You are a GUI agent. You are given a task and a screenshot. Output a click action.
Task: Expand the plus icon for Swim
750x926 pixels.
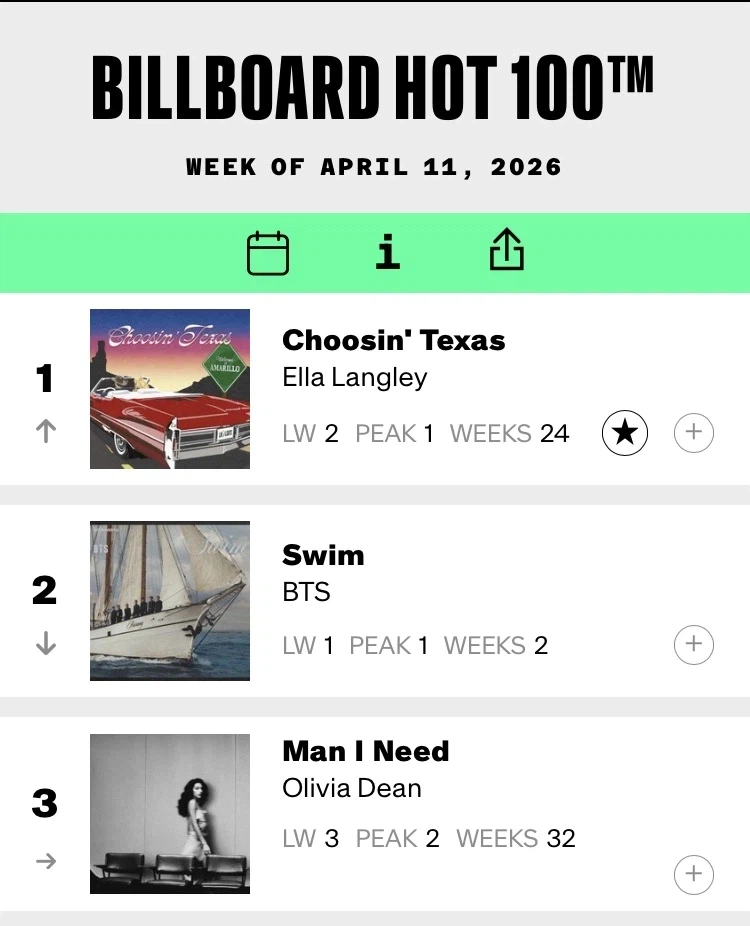coord(694,644)
